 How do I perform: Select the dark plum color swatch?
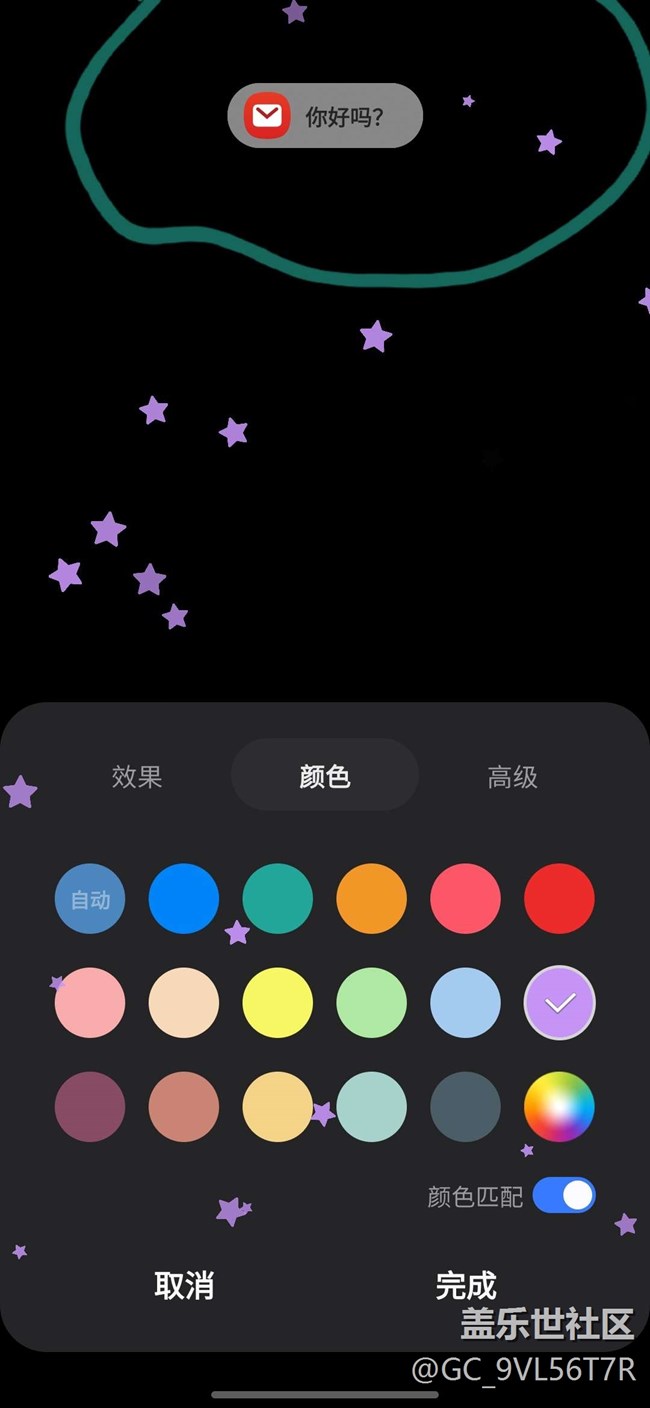[90, 1107]
